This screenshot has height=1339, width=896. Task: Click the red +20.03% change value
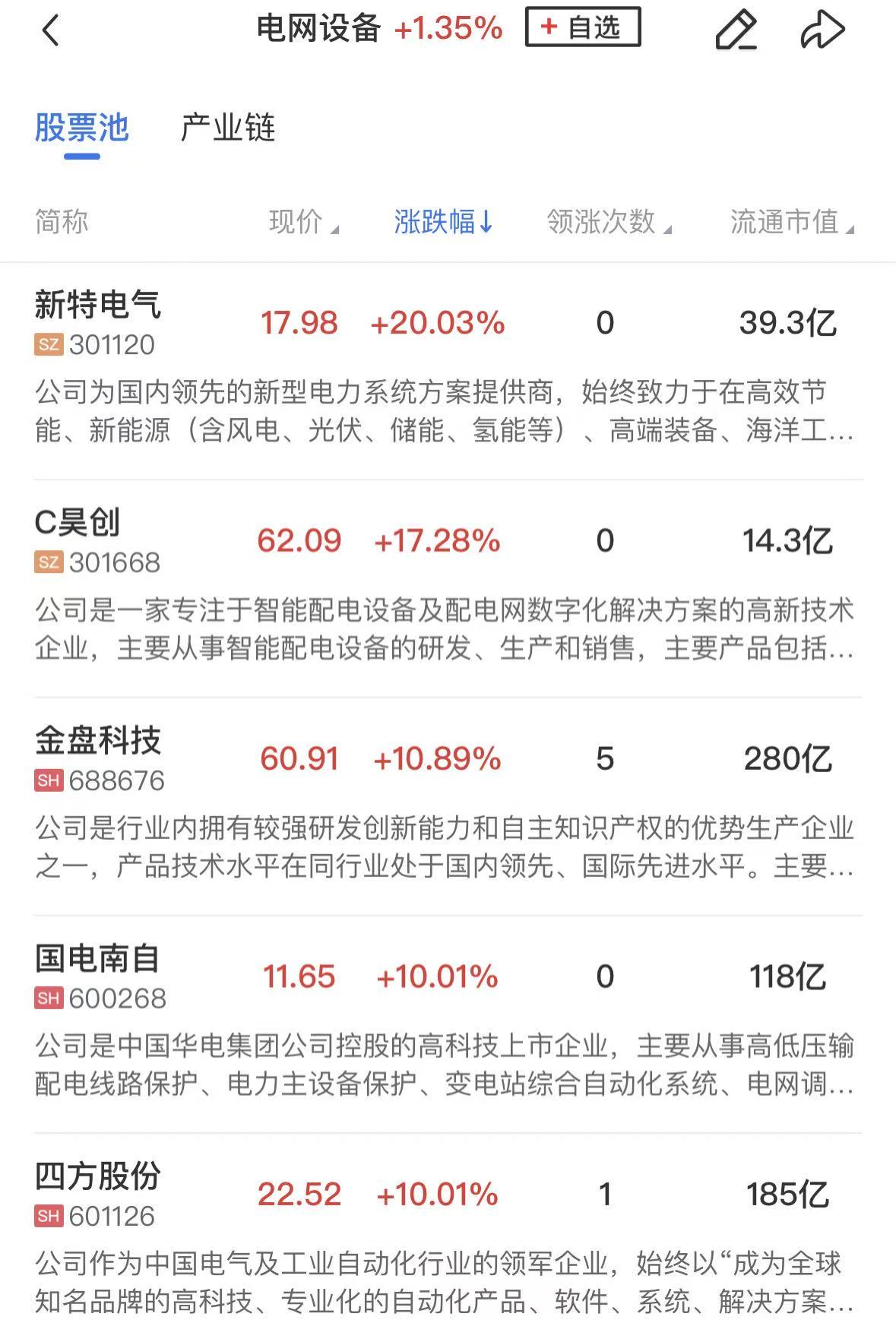pos(438,322)
